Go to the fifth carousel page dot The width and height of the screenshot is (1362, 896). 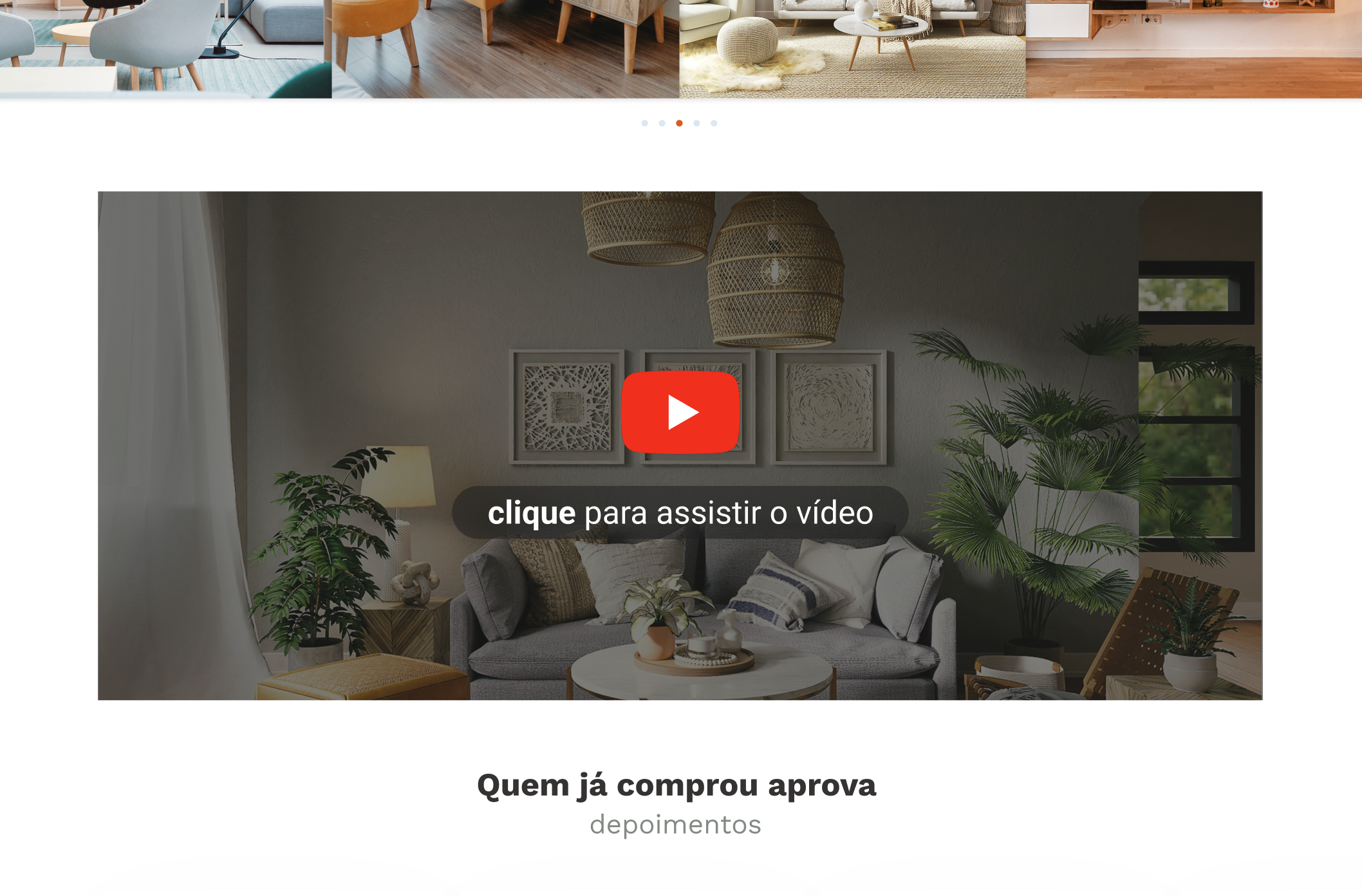714,123
